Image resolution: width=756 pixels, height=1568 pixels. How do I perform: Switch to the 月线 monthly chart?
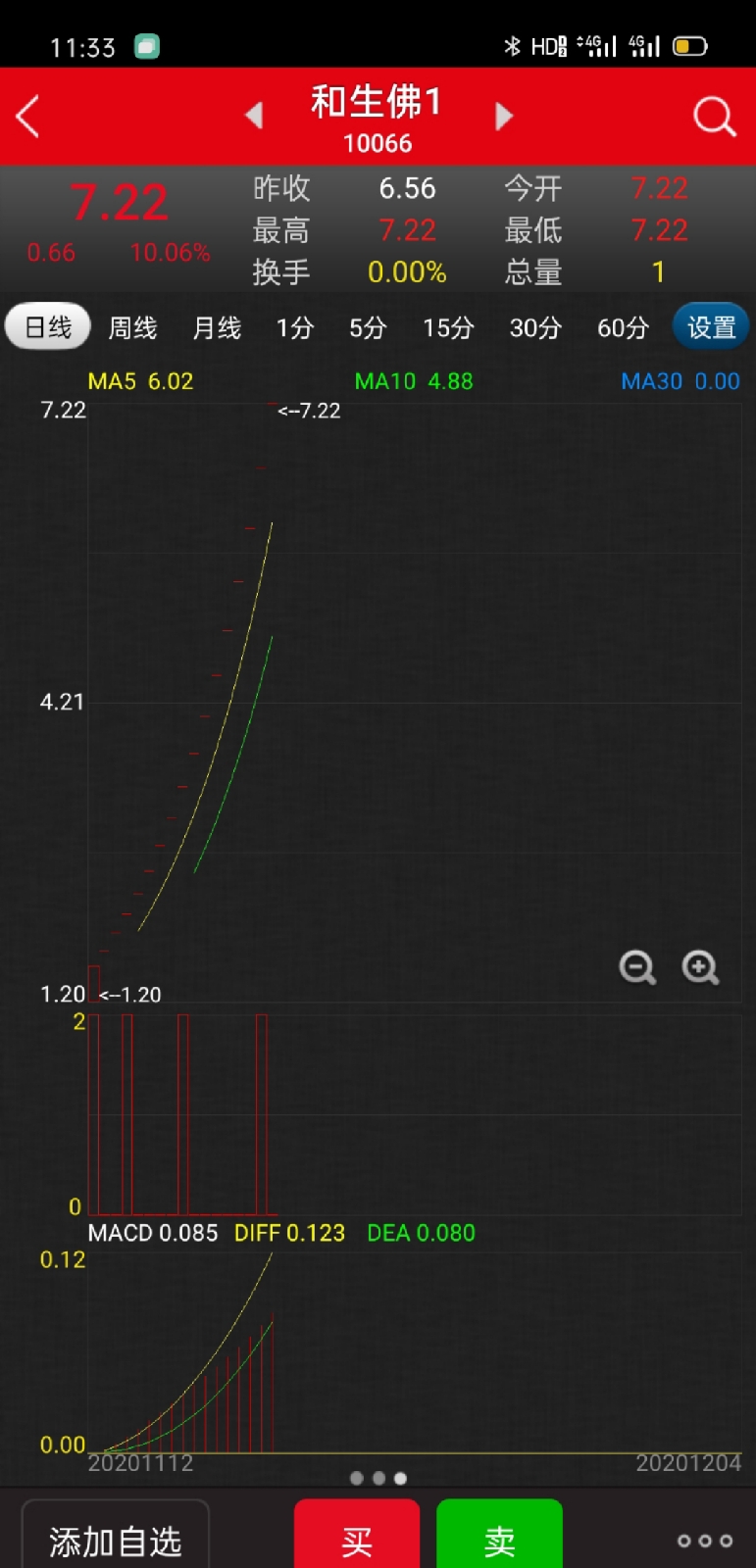point(217,327)
